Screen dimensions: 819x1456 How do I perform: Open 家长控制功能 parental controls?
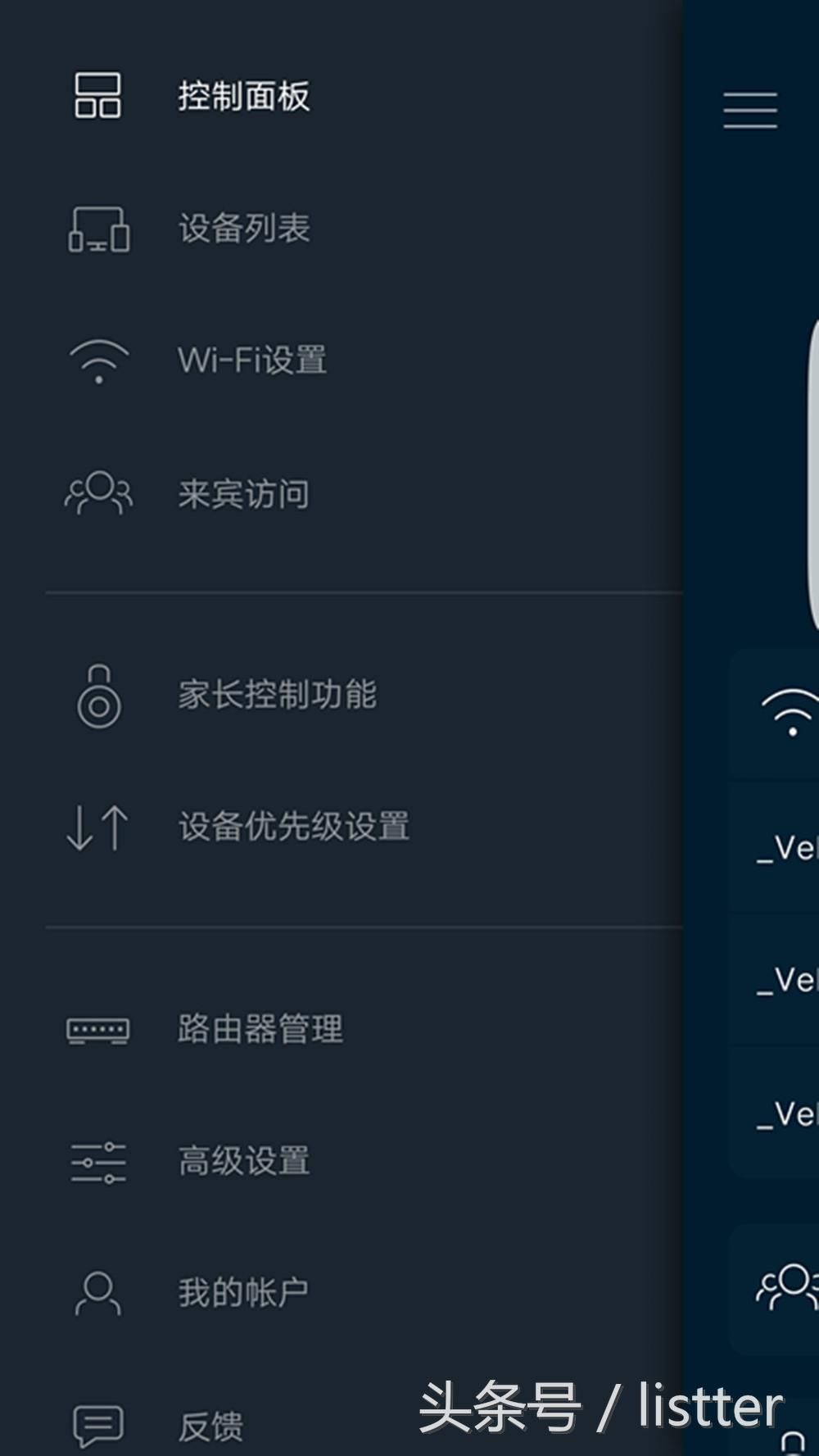[277, 695]
